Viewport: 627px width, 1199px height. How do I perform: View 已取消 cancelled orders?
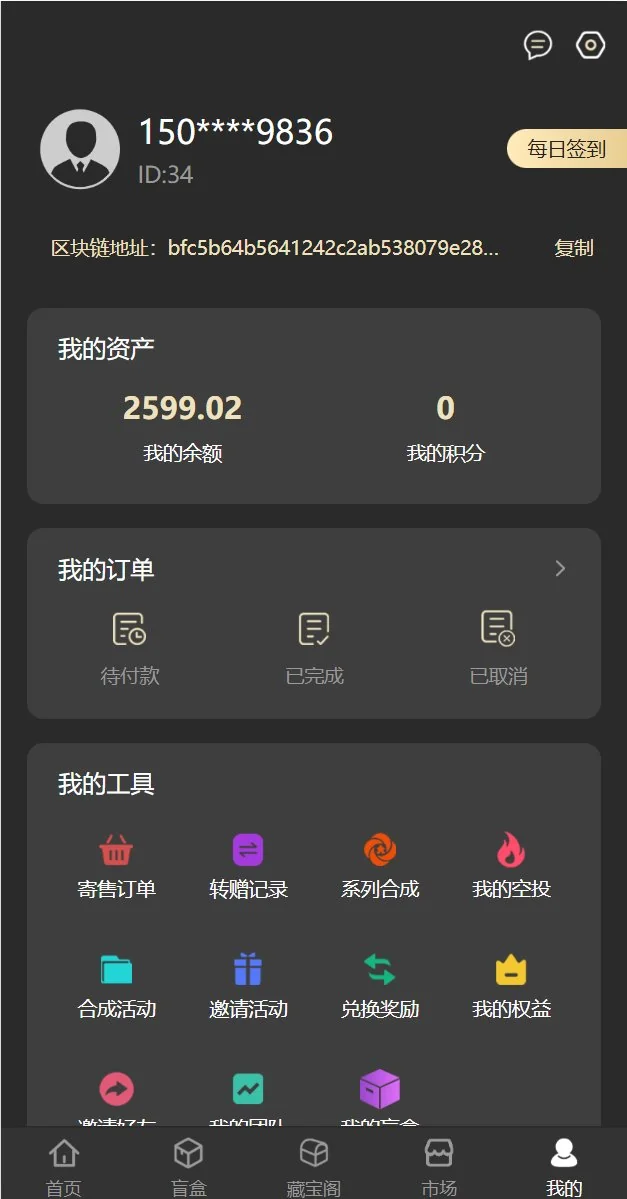click(x=498, y=648)
